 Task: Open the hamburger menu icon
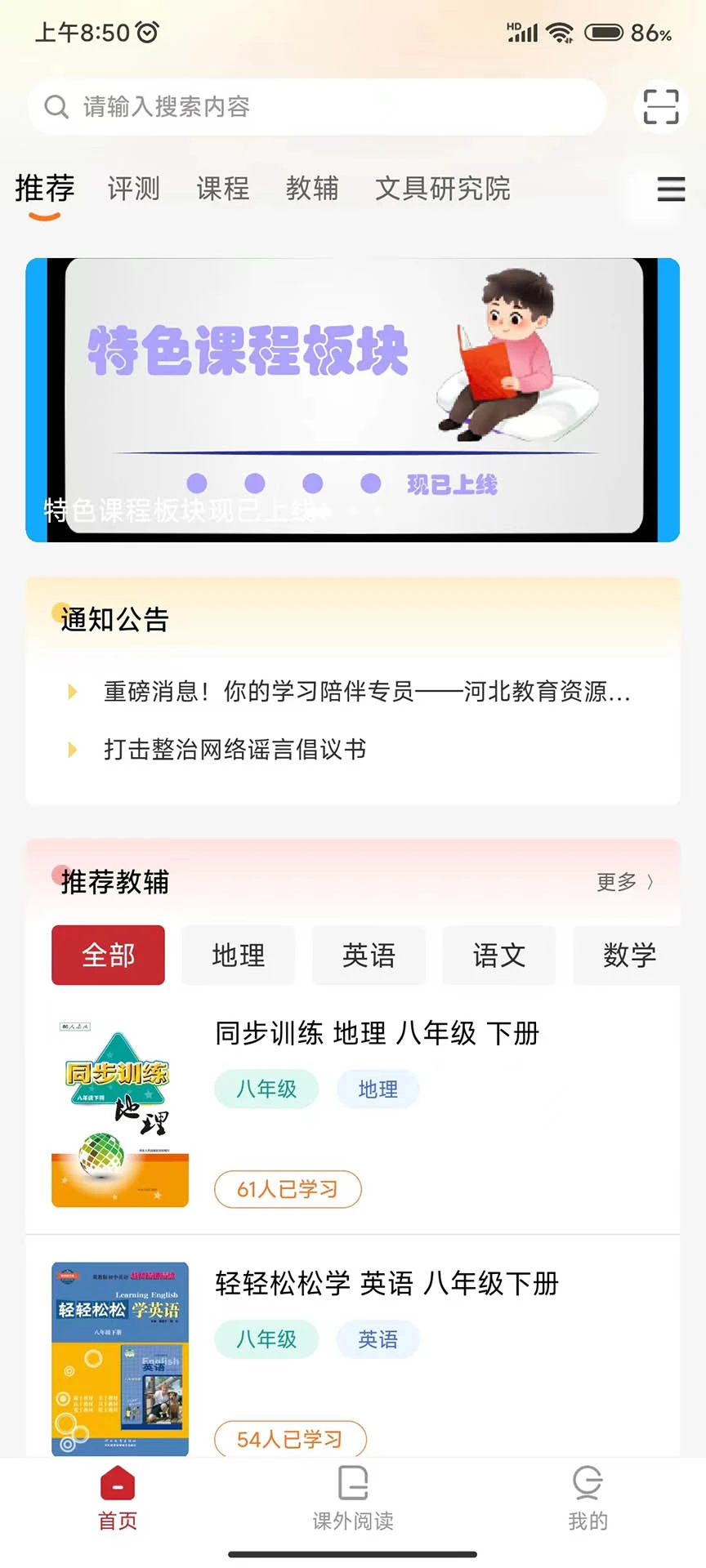coord(670,189)
